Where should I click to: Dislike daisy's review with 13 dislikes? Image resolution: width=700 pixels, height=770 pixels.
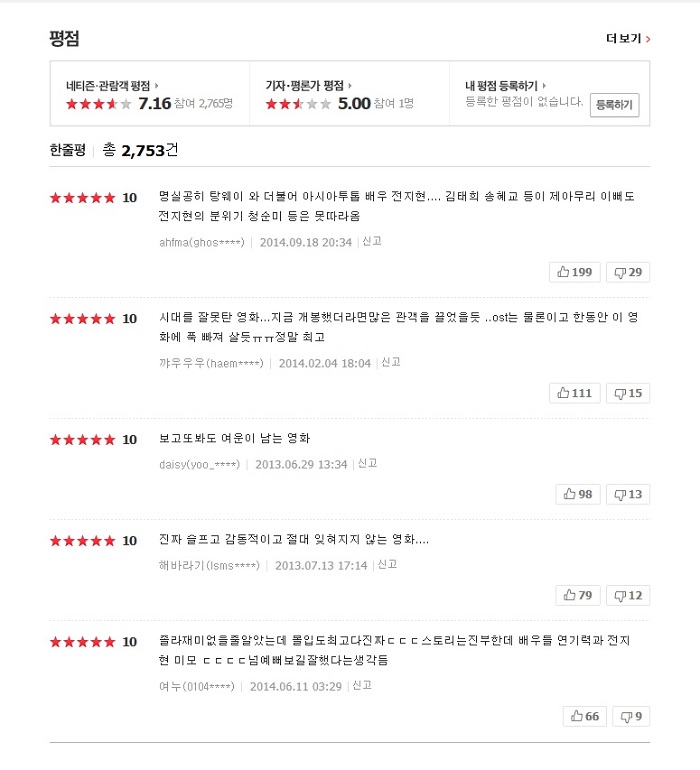627,494
